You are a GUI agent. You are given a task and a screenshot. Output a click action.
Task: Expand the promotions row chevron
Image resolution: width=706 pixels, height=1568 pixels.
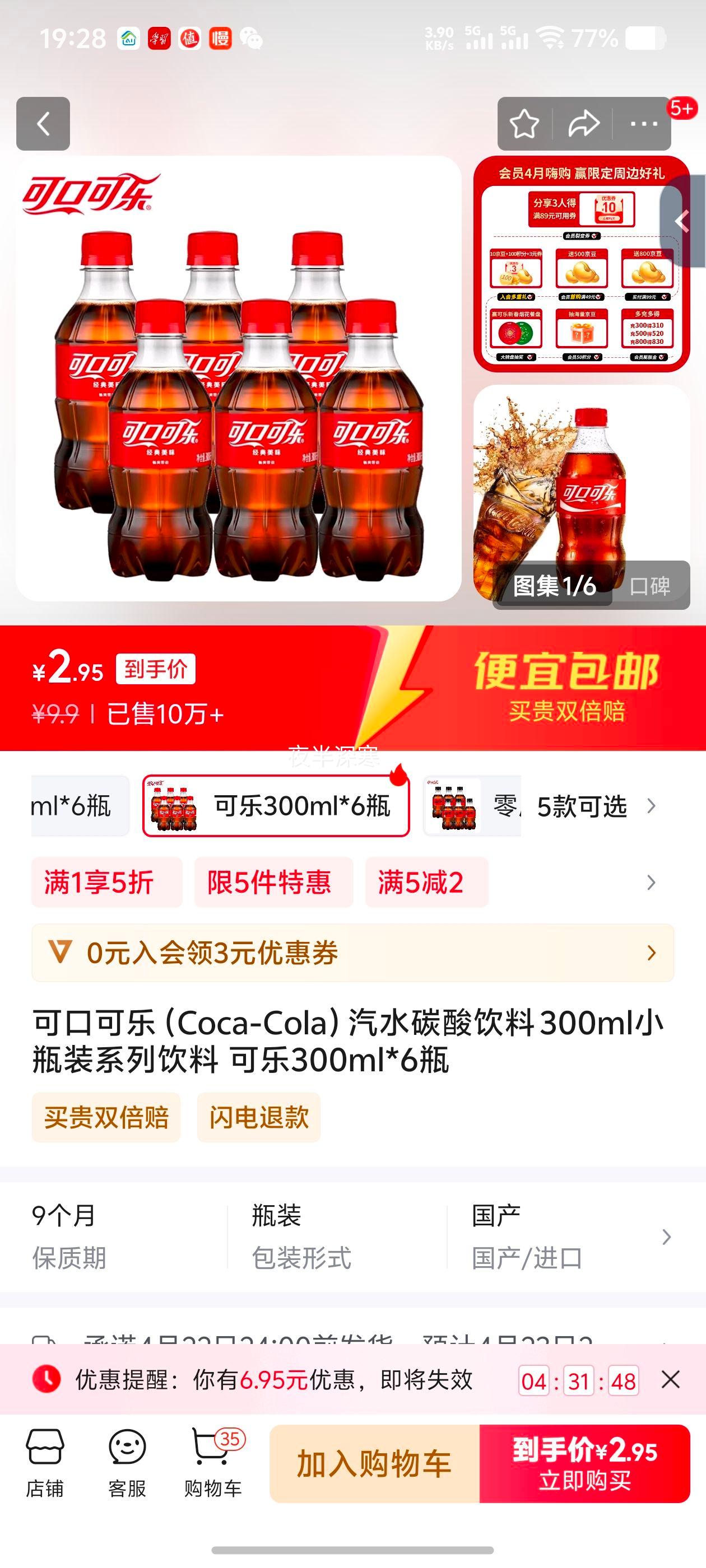click(651, 882)
